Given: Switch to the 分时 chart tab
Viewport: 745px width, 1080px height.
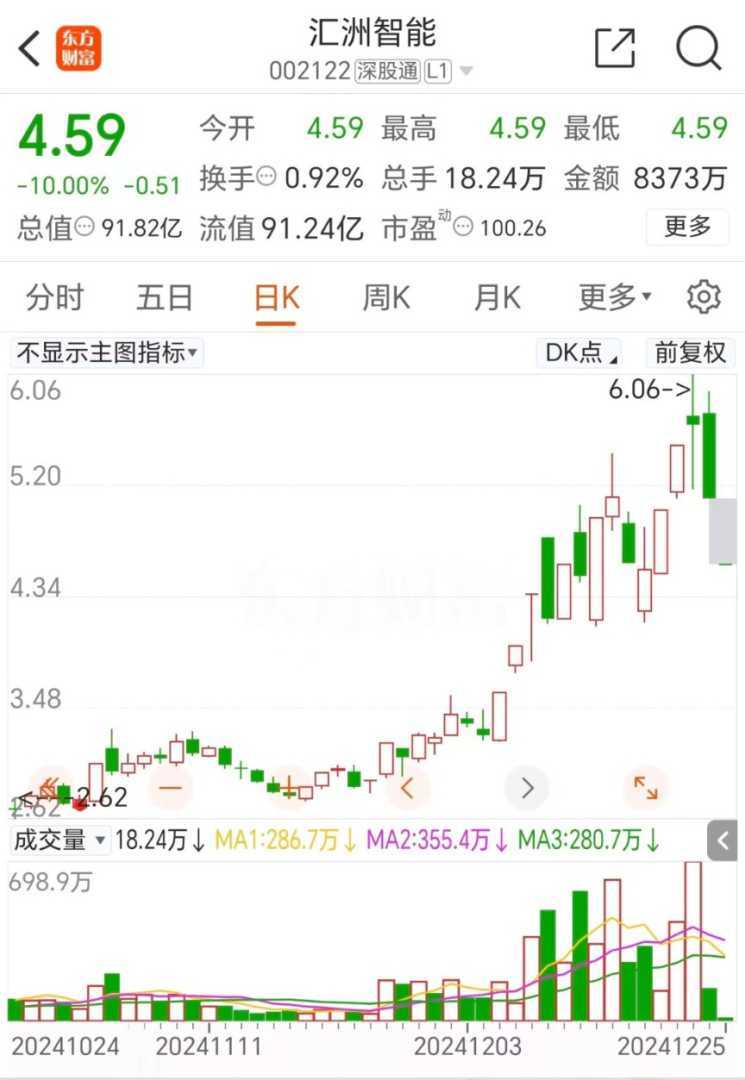Looking at the screenshot, I should tap(55, 297).
